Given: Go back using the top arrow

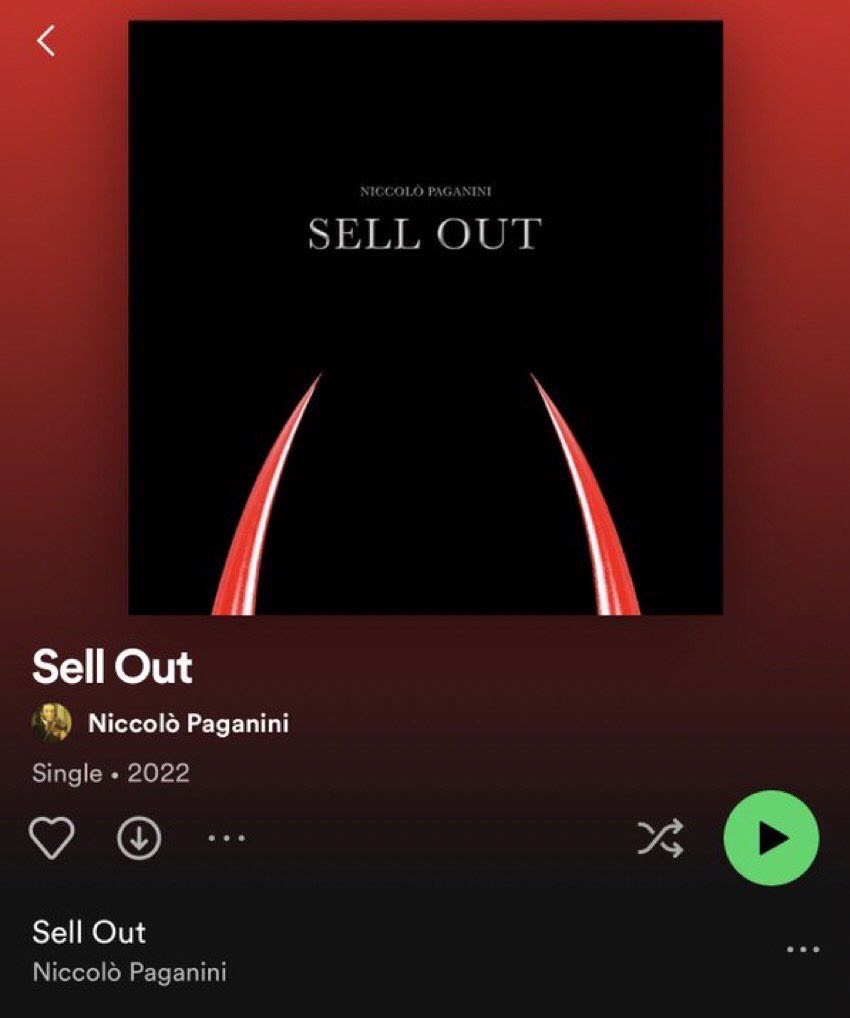Looking at the screenshot, I should [46, 41].
